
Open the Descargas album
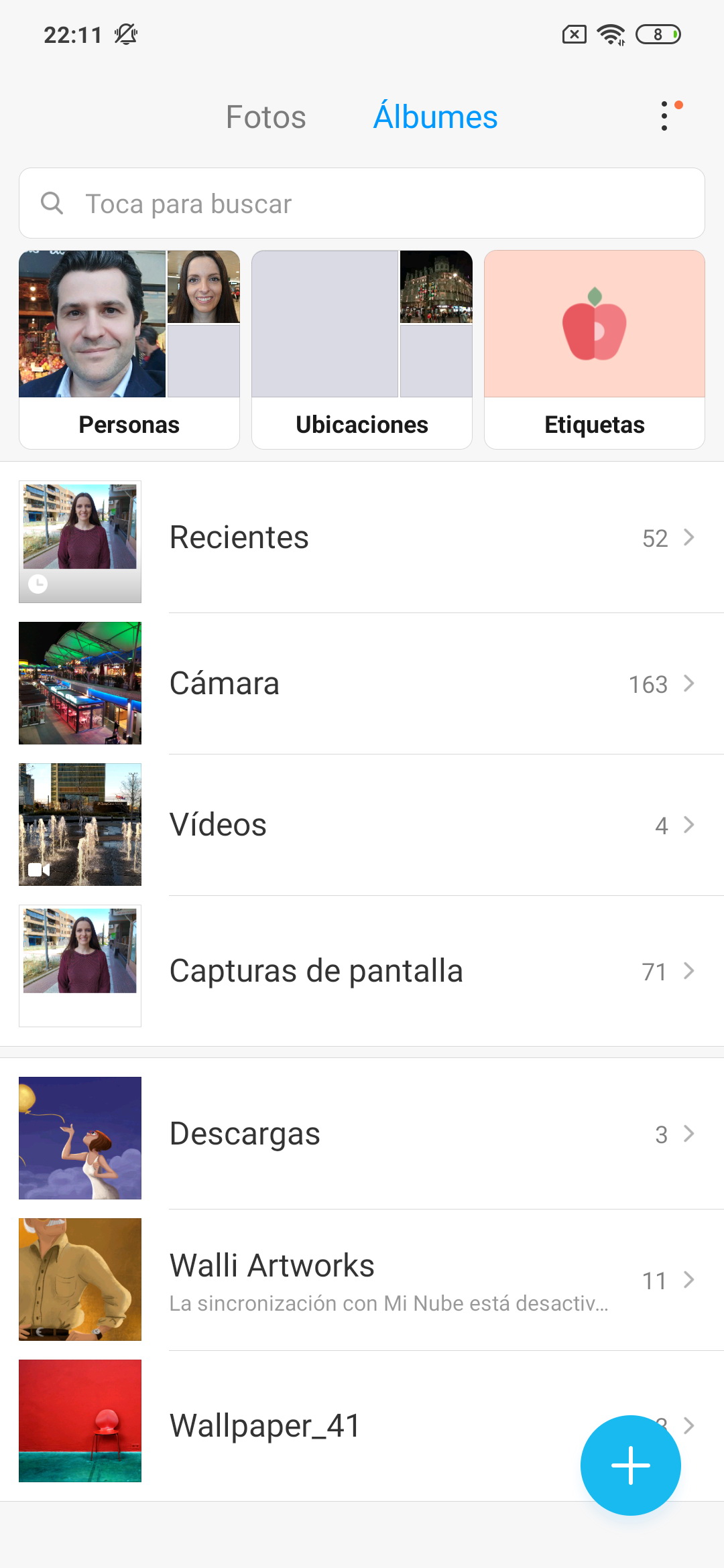coord(362,1134)
